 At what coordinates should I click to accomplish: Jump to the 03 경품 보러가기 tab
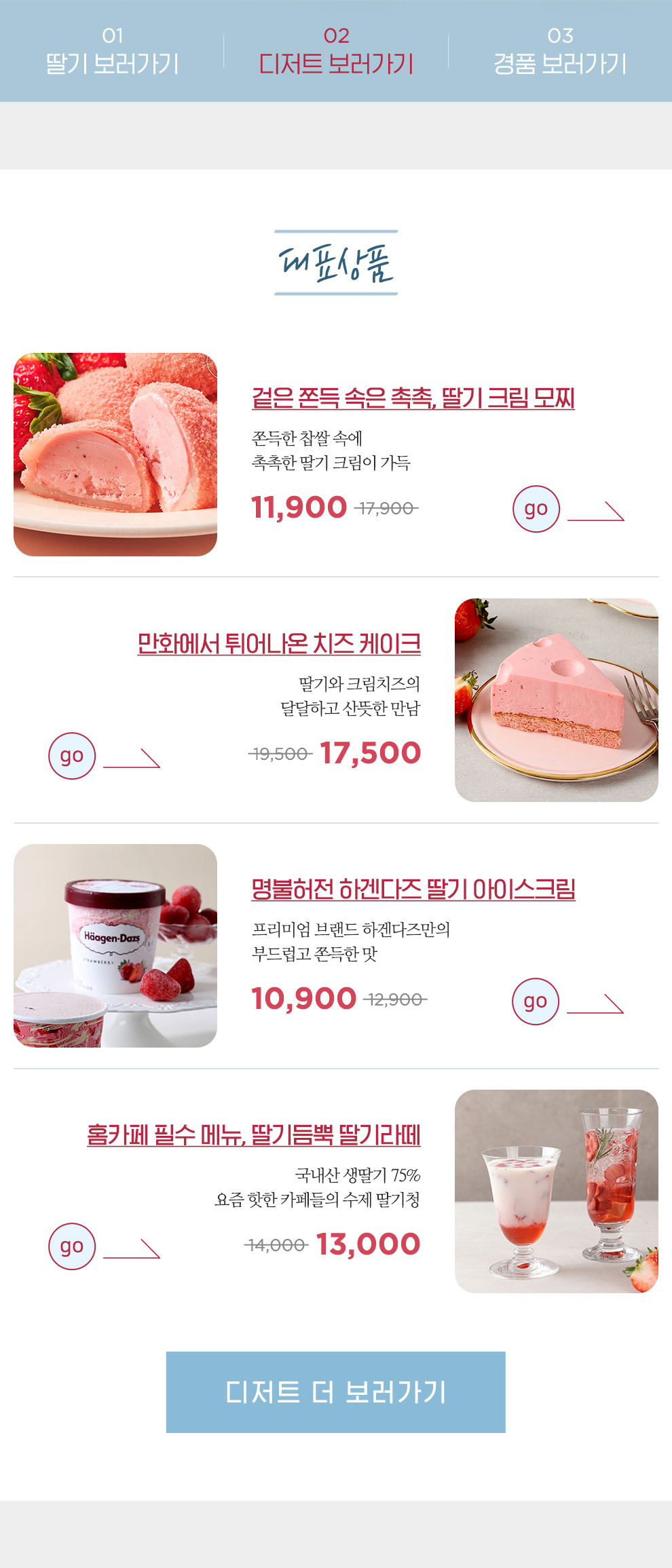[560, 51]
